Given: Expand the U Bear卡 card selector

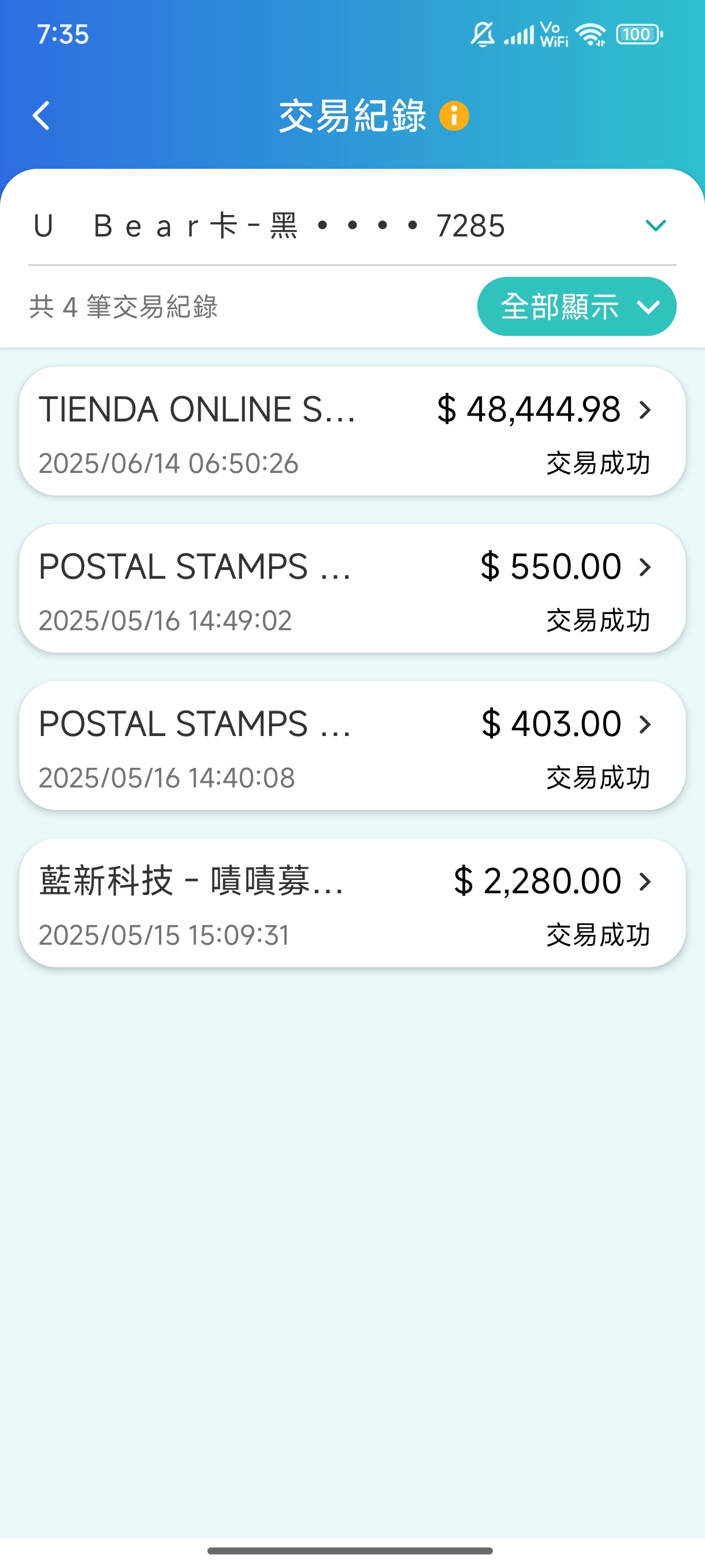Looking at the screenshot, I should tap(352, 225).
